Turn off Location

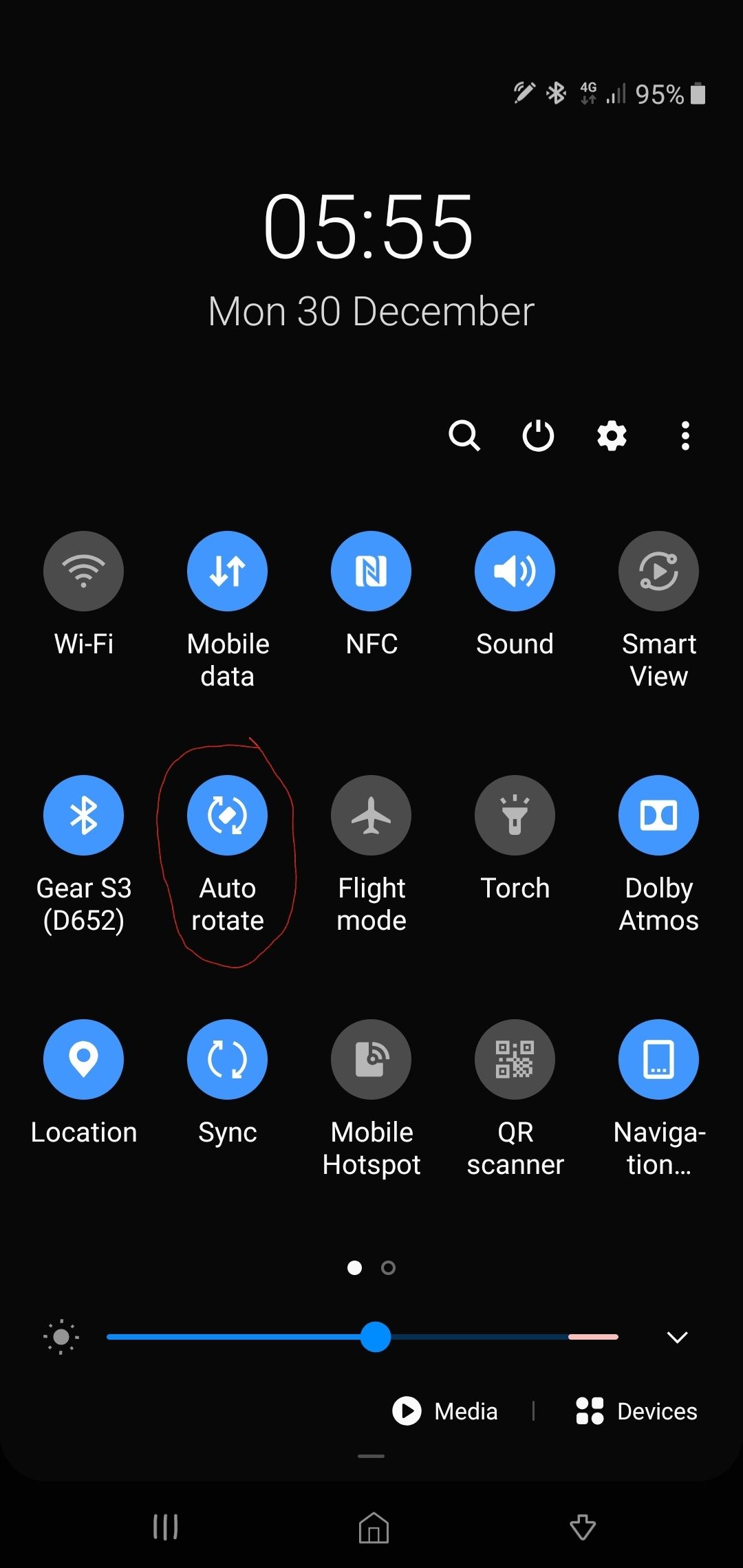[x=83, y=1058]
